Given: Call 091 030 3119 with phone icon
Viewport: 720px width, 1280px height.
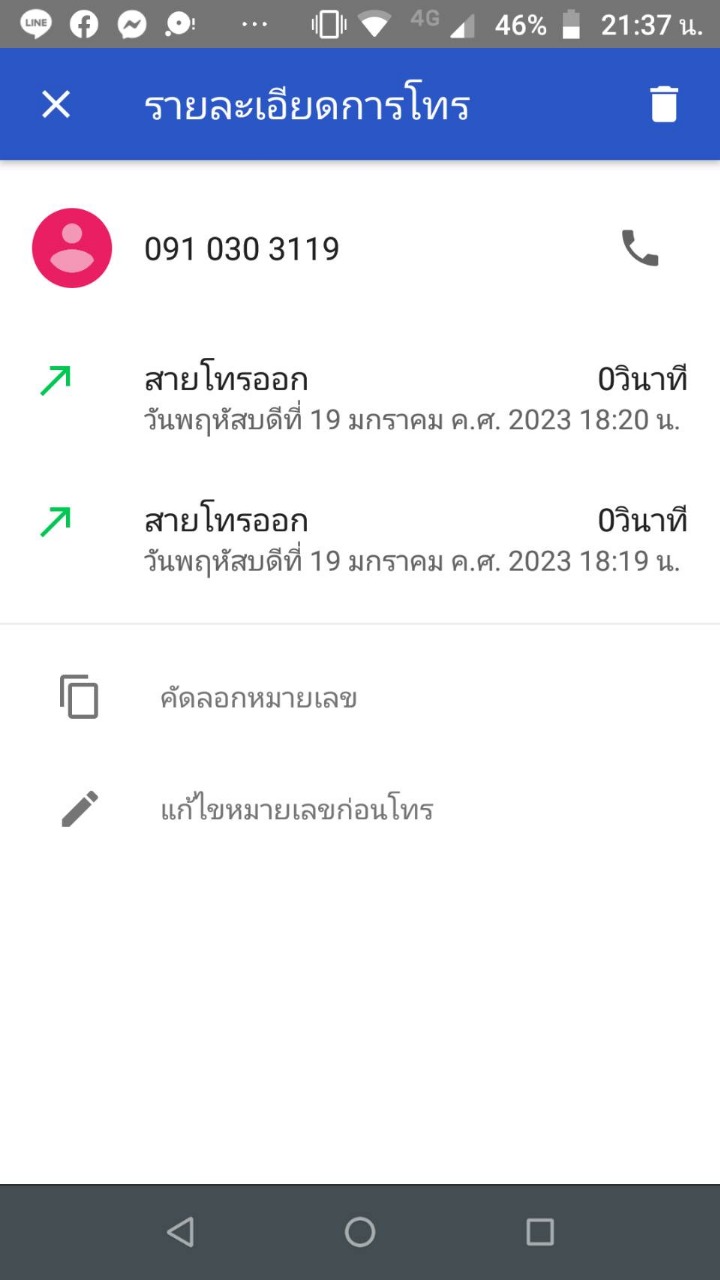Looking at the screenshot, I should click(x=640, y=248).
